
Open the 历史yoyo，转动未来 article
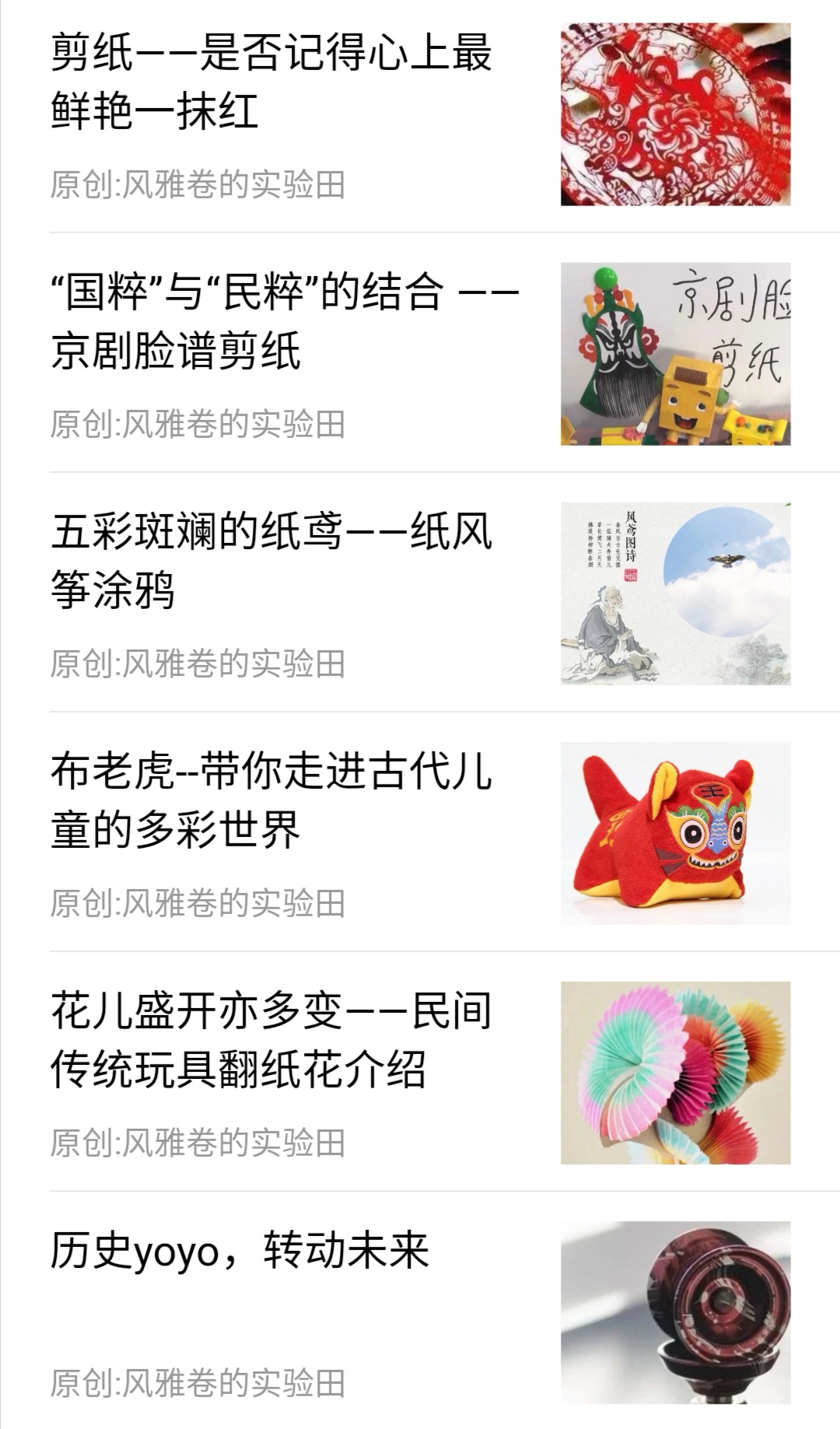[x=240, y=1250]
